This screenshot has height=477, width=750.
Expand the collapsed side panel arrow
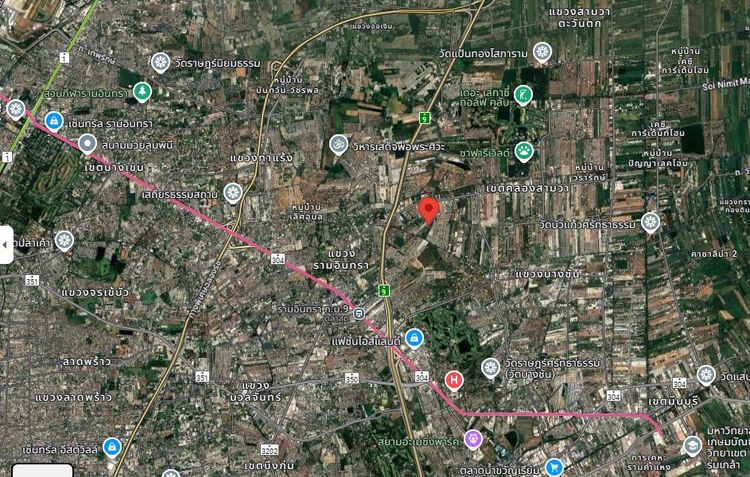coord(6,245)
